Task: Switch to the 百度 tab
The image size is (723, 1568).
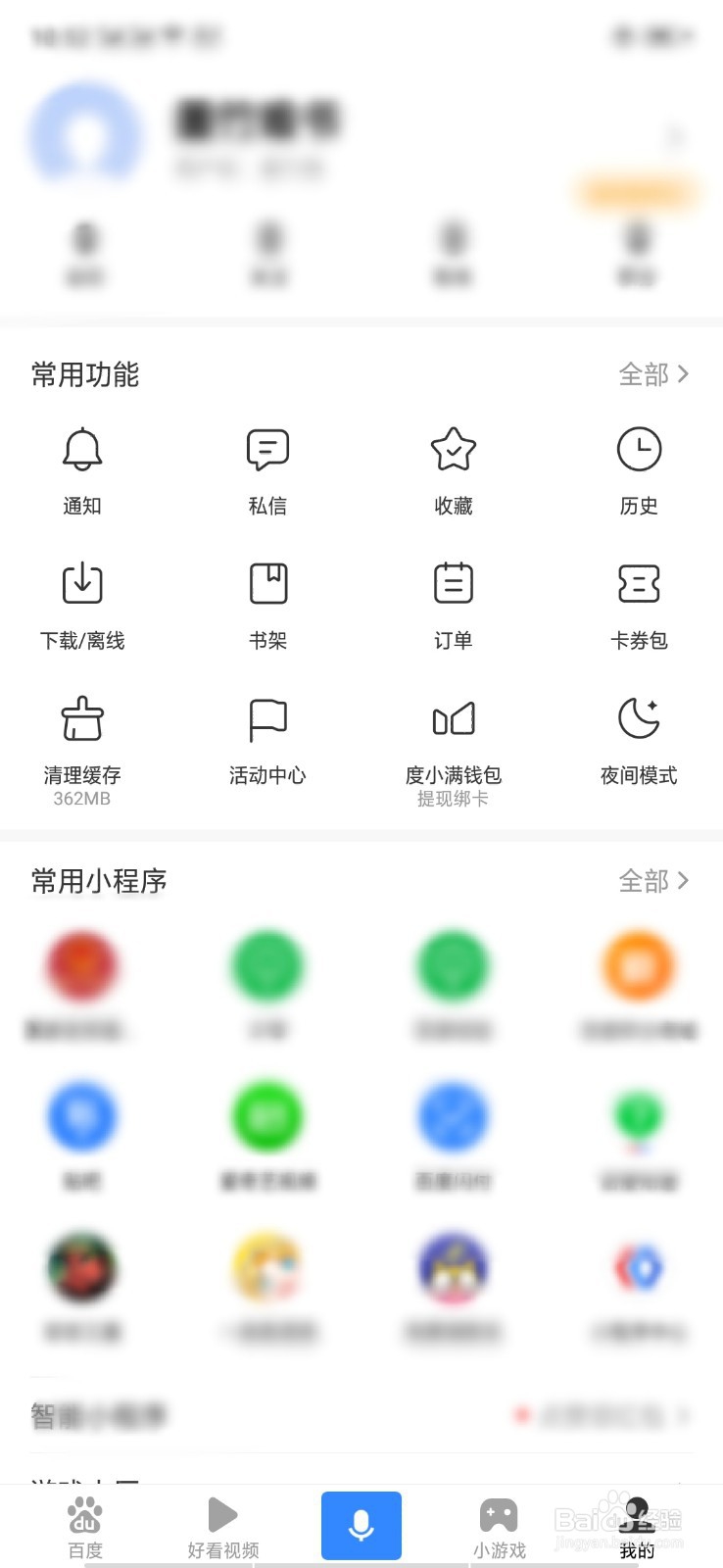Action: [x=85, y=1527]
